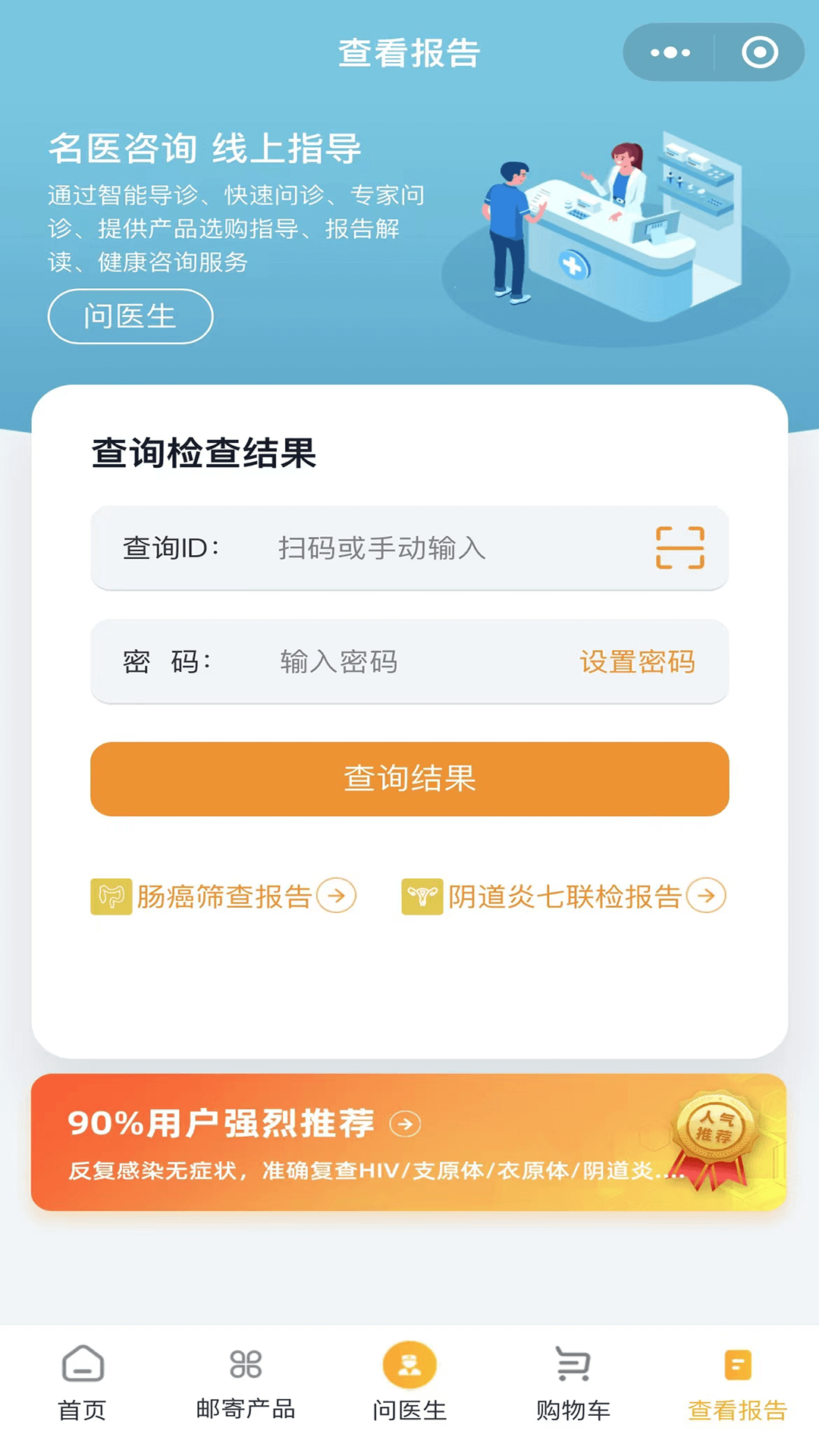Focus the 输入密码 password field
The width and height of the screenshot is (819, 1456).
(409, 662)
